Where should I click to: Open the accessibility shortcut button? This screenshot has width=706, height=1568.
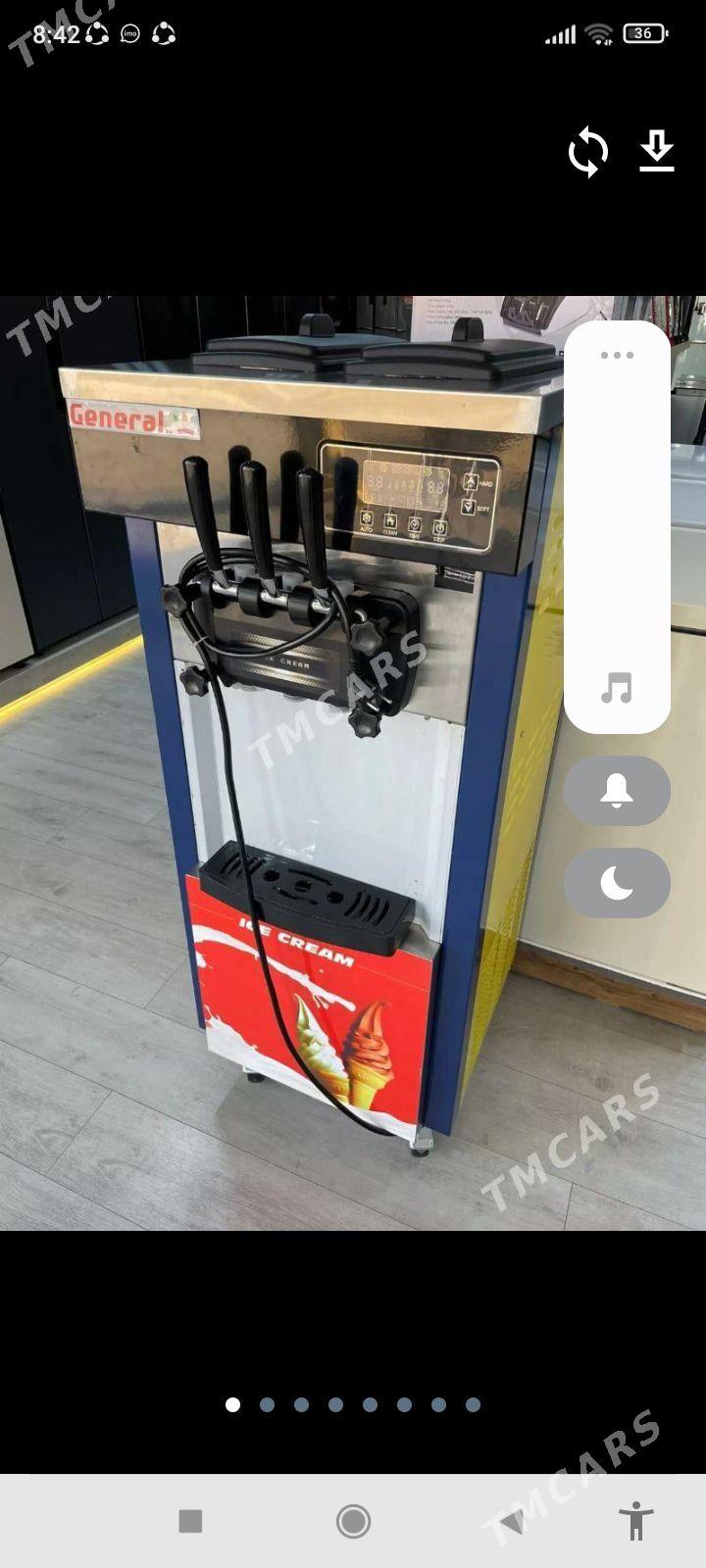[636, 1521]
